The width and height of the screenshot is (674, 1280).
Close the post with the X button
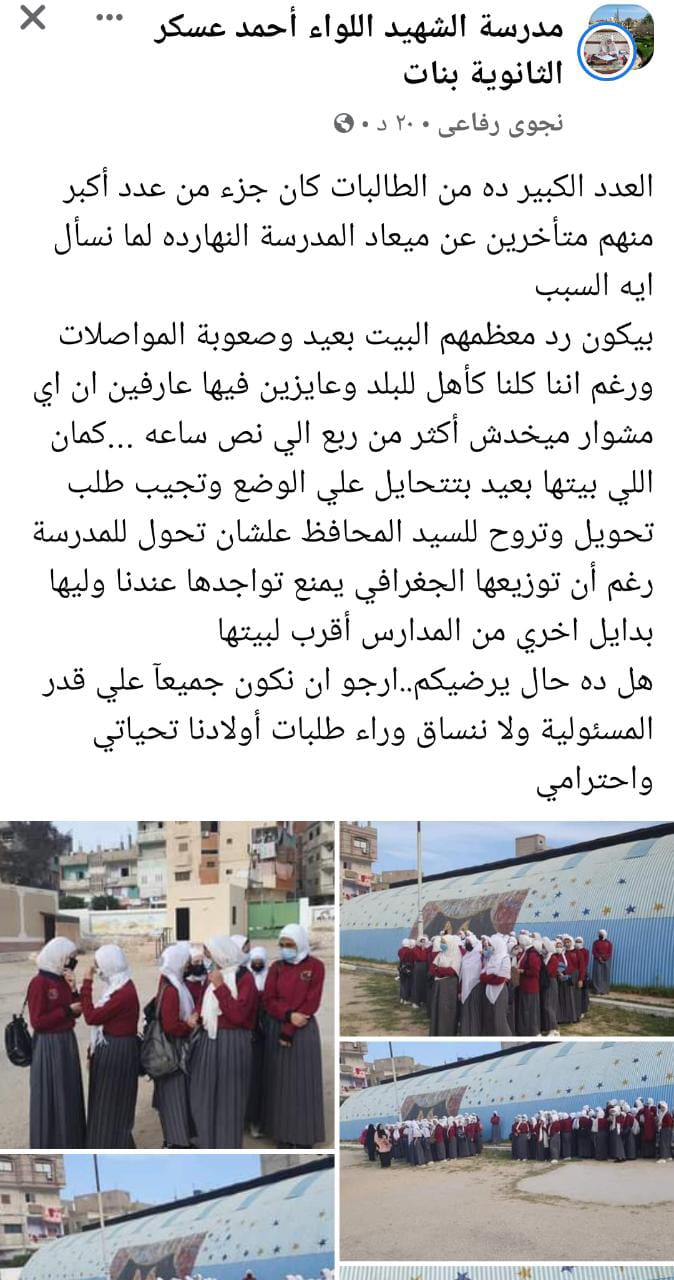tap(33, 17)
